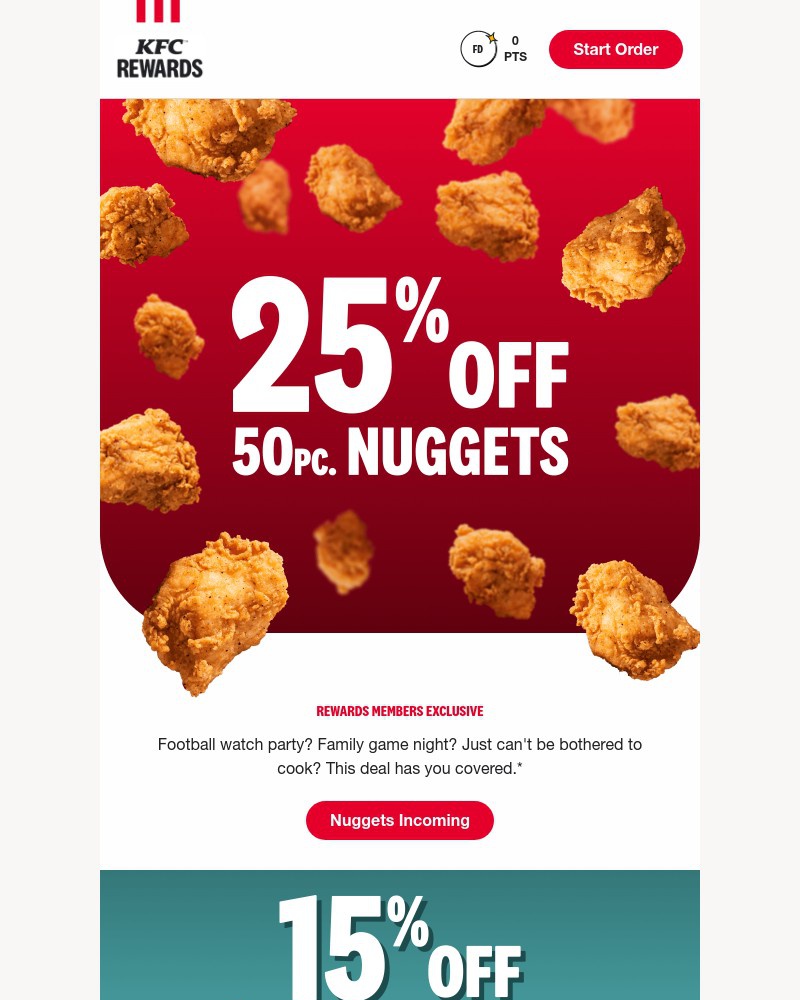The height and width of the screenshot is (1000, 800).
Task: Select the spark icon on the points badge
Action: 492,36
